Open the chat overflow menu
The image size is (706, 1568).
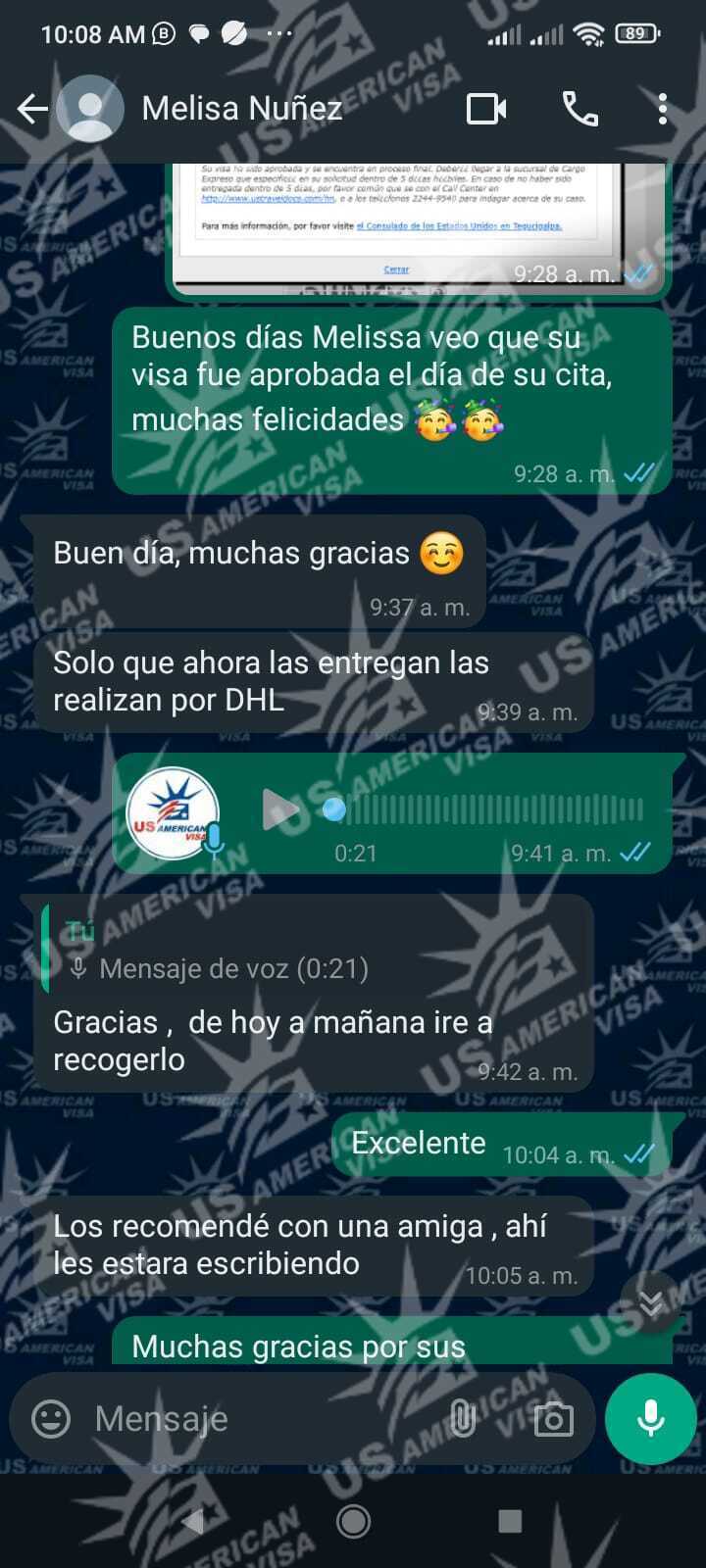pyautogui.click(x=663, y=109)
